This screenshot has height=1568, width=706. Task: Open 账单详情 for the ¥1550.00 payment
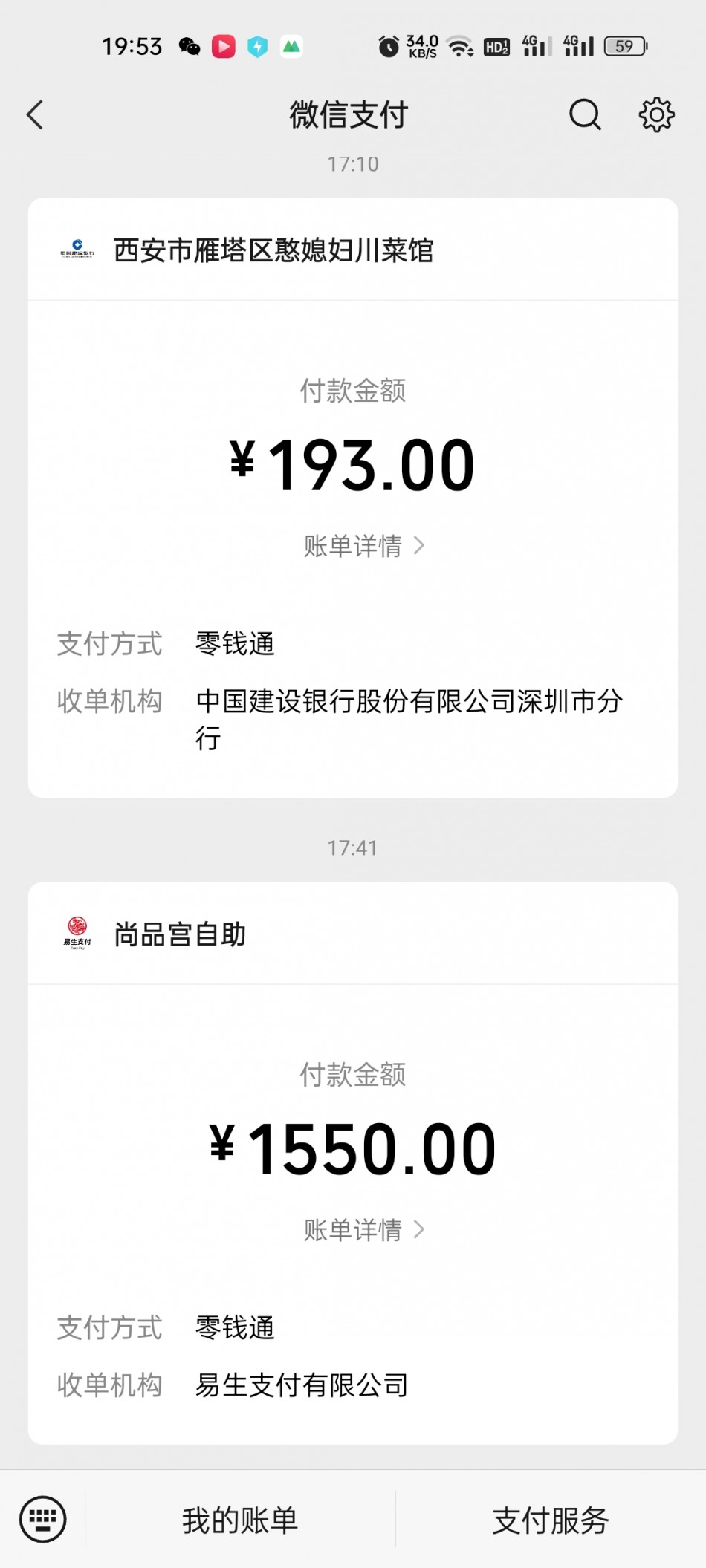[x=364, y=1230]
